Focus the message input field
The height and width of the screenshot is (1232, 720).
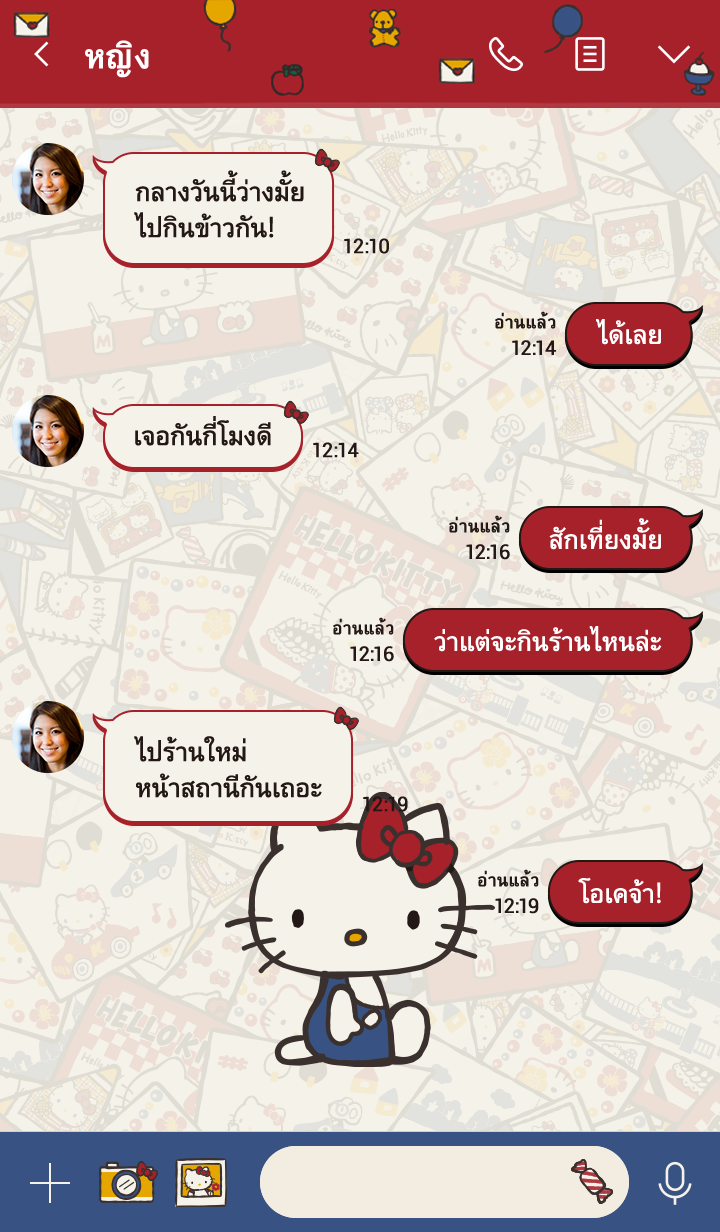click(410, 1182)
